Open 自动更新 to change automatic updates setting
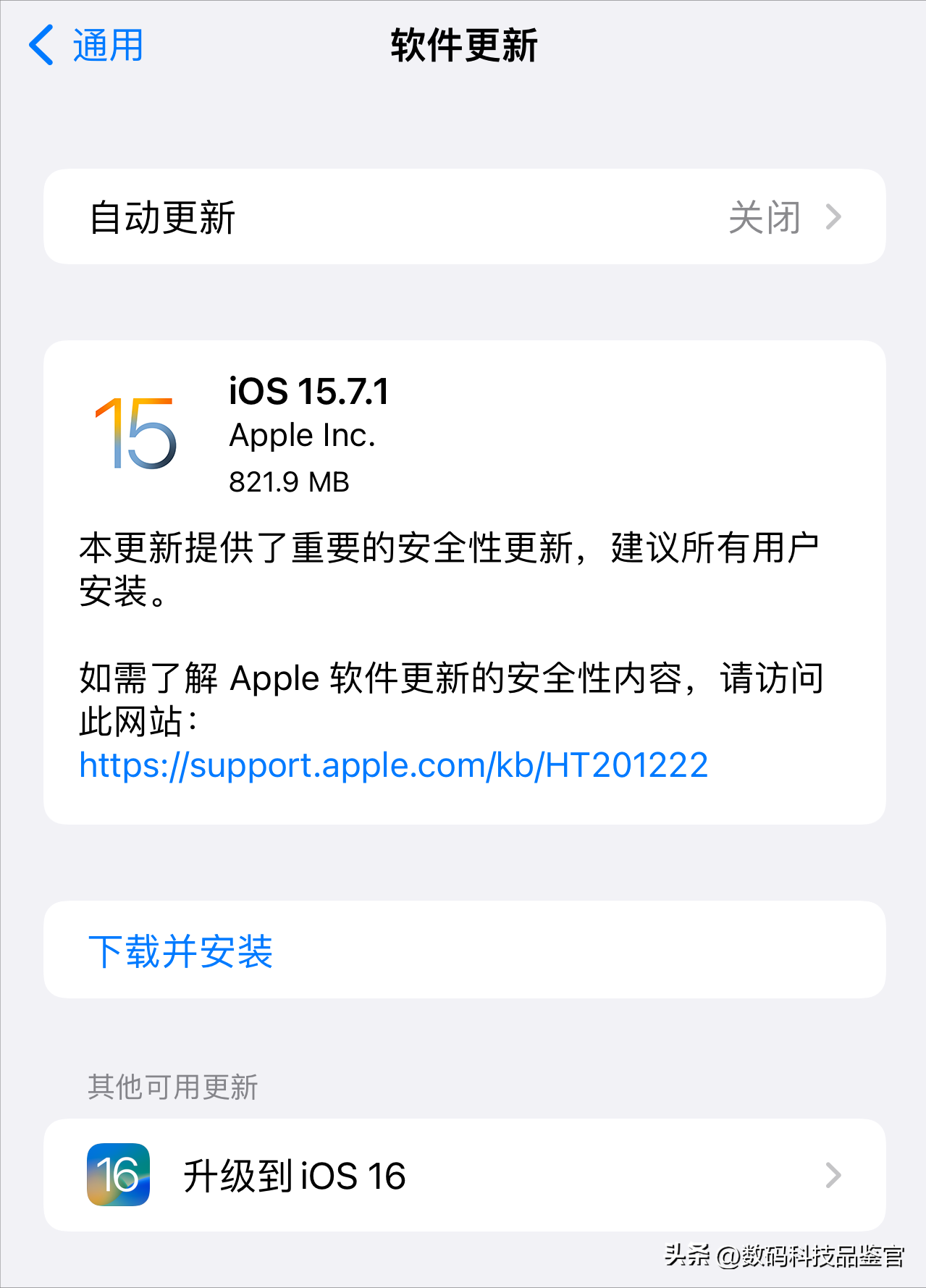926x1288 pixels. (463, 216)
